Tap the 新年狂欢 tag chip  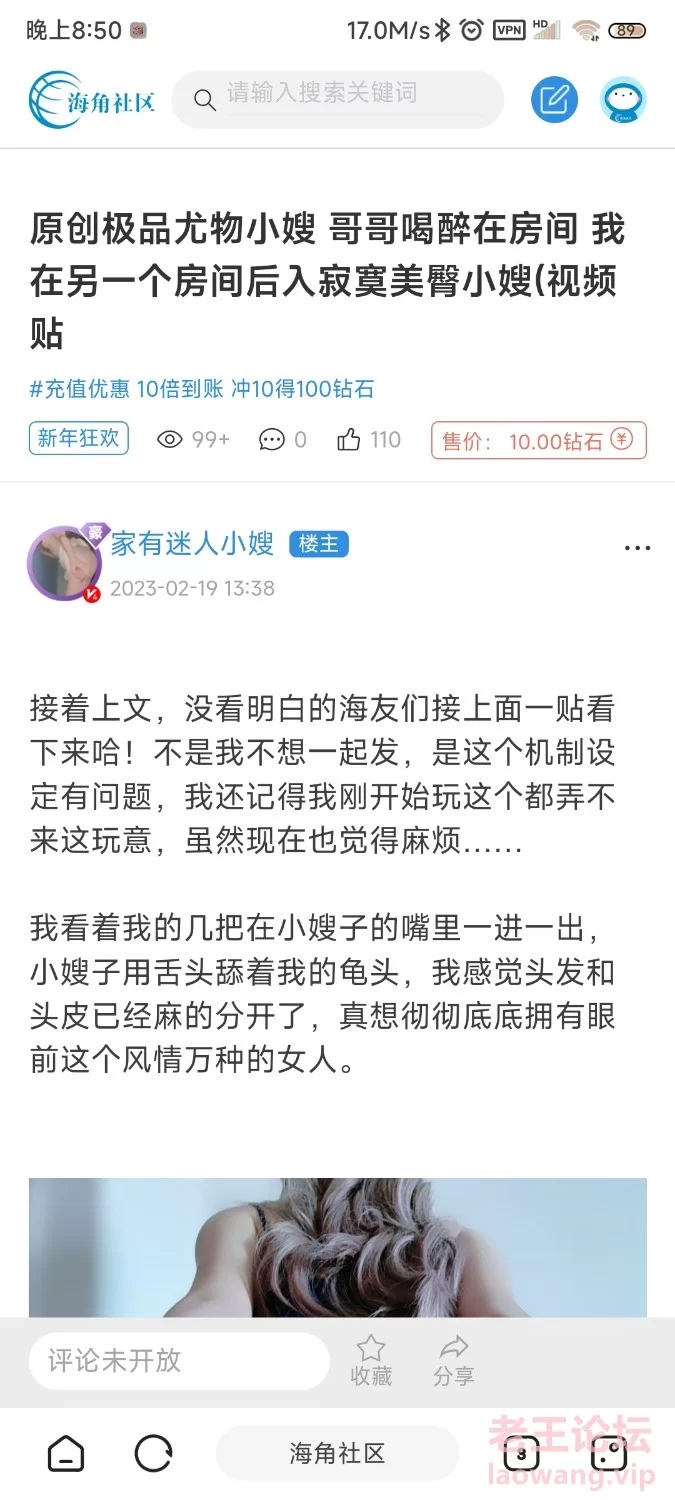tap(78, 439)
